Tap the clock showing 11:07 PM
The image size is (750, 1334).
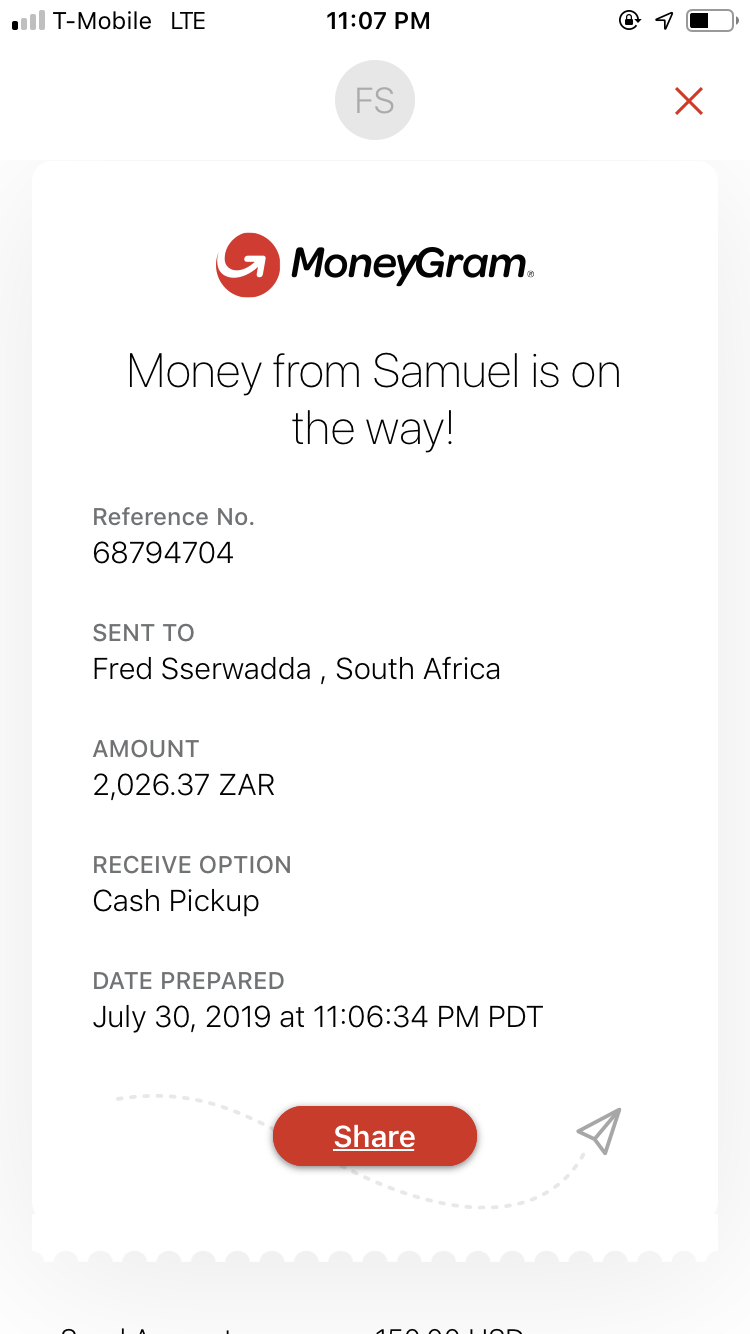(x=378, y=20)
